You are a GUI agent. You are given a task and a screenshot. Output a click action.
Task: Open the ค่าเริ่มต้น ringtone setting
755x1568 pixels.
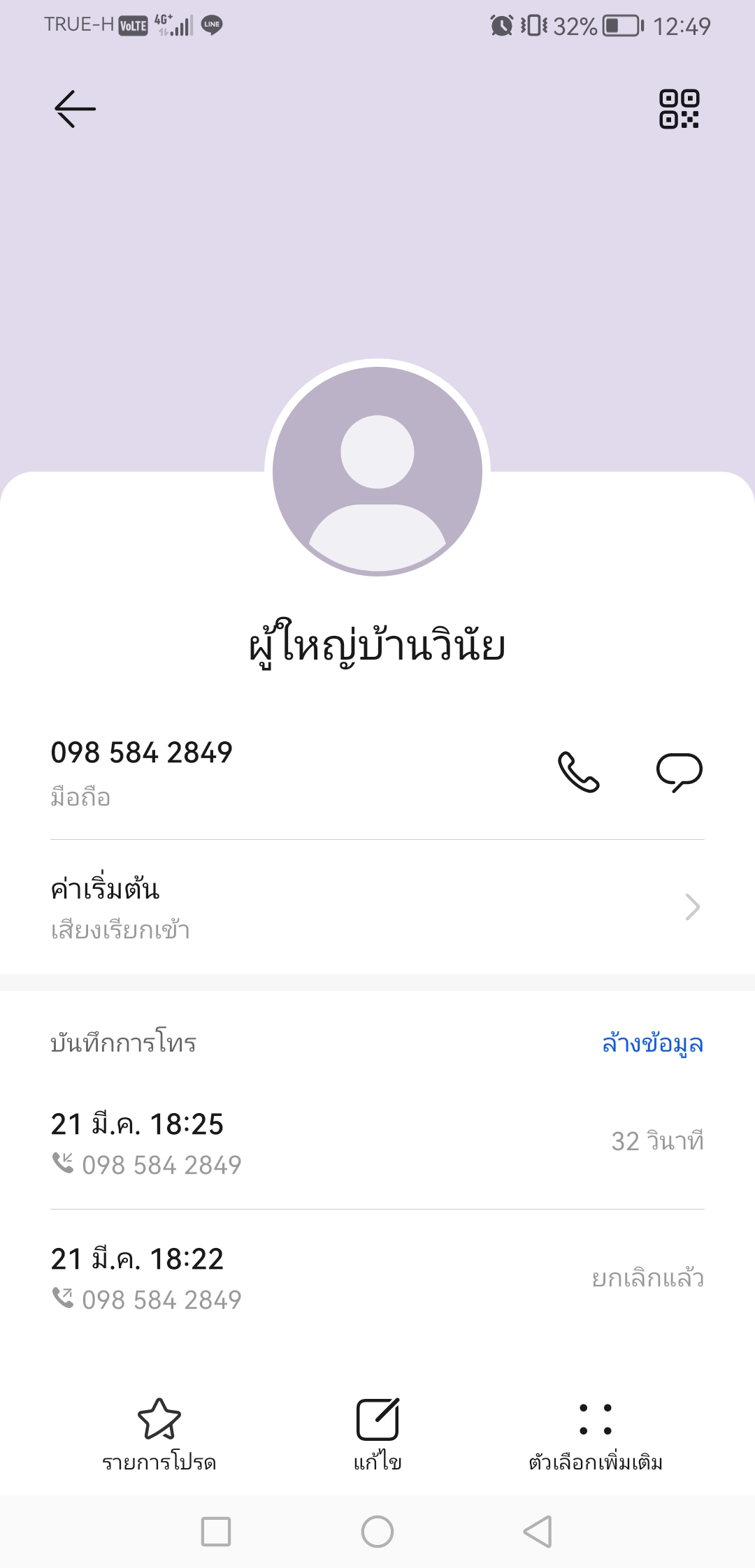tap(377, 907)
